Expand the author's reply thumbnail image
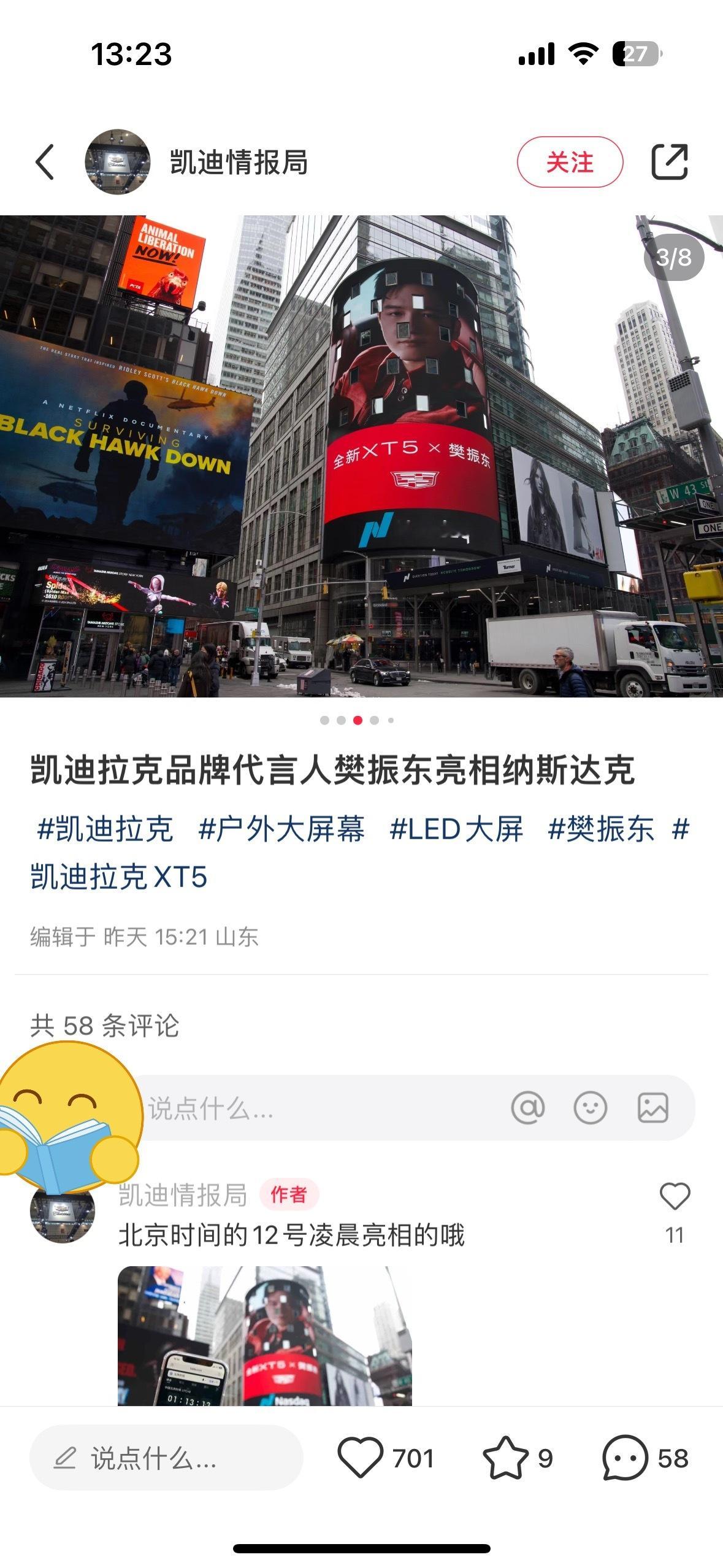This screenshot has width=723, height=1568. tap(264, 1345)
